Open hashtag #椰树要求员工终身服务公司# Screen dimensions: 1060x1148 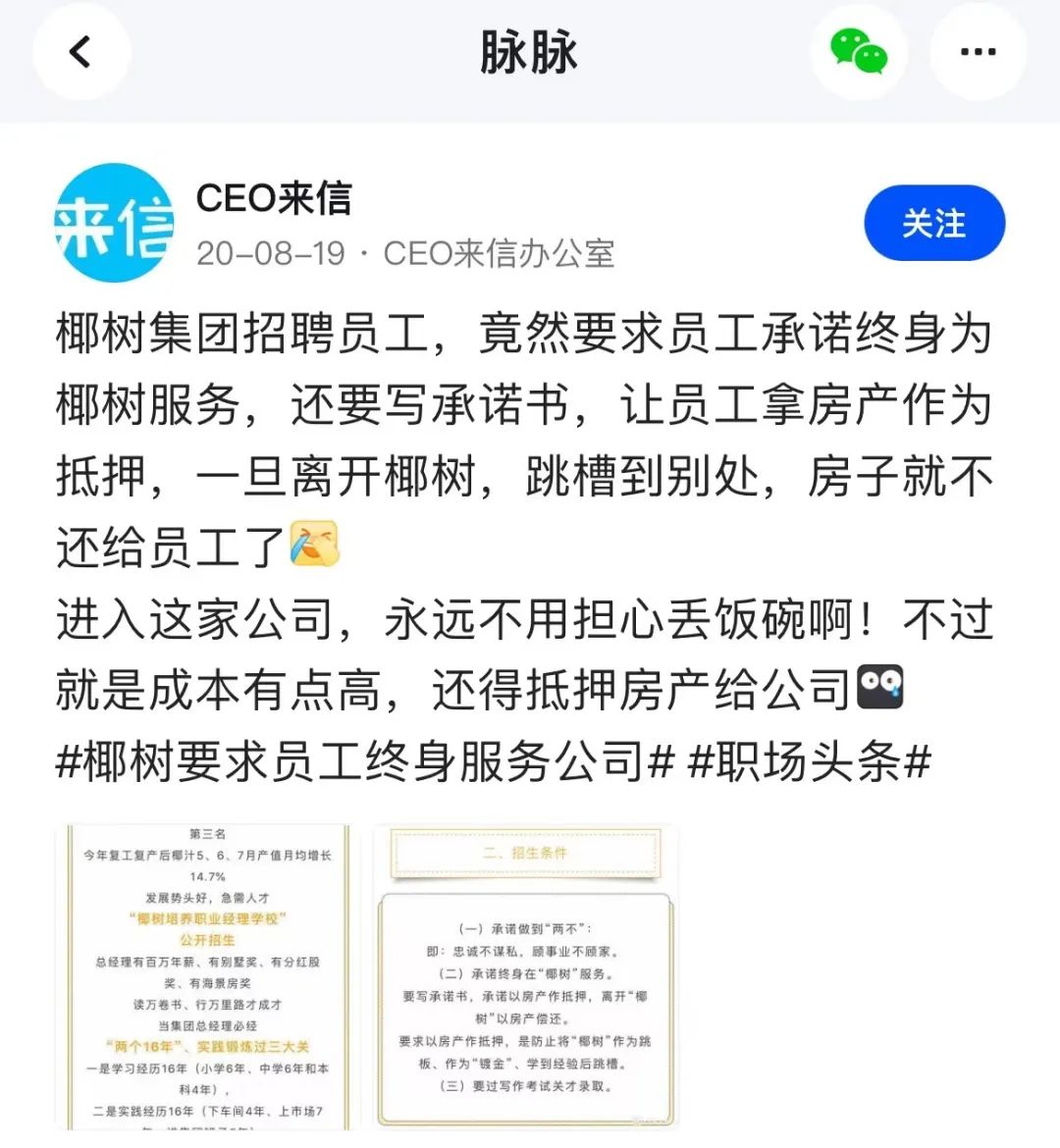point(365,762)
